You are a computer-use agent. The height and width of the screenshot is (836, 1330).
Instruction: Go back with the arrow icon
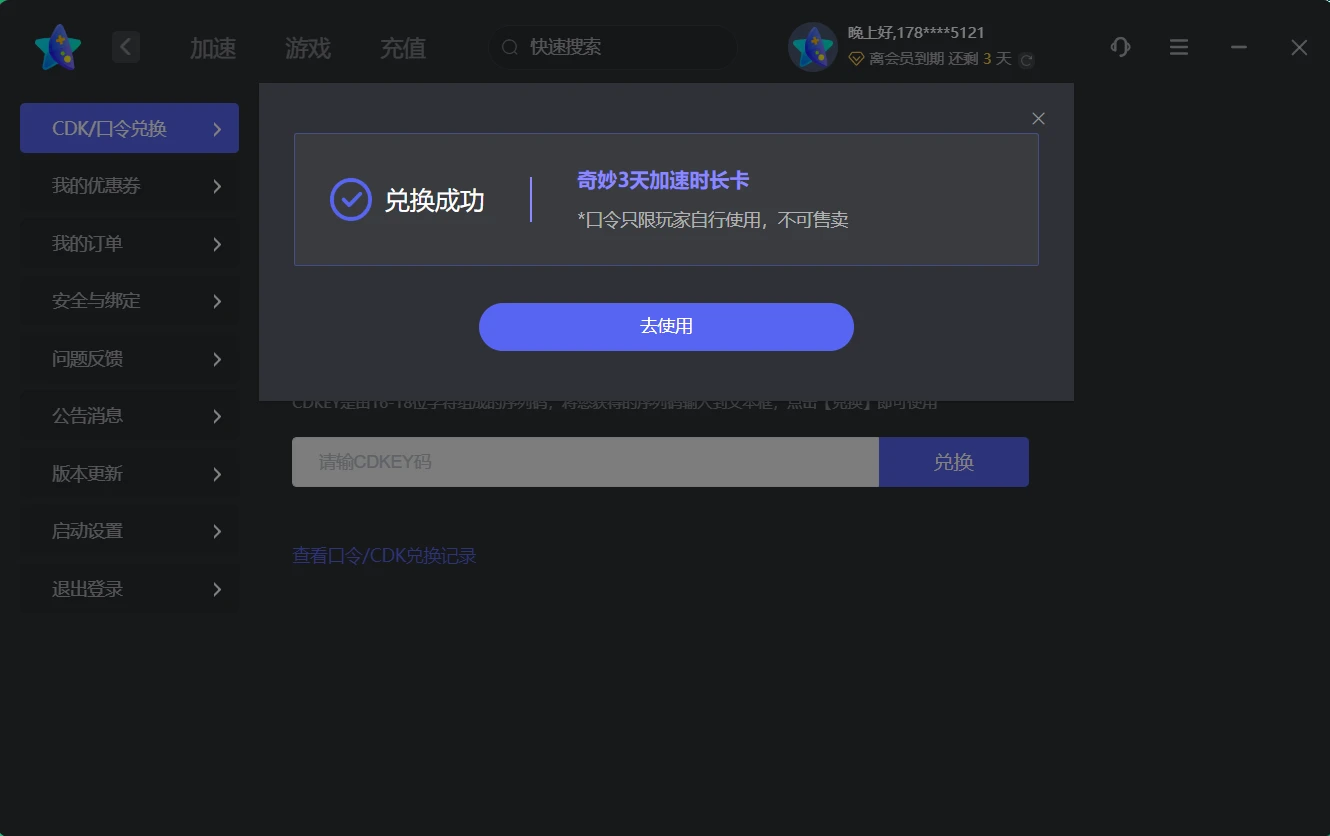coord(126,47)
